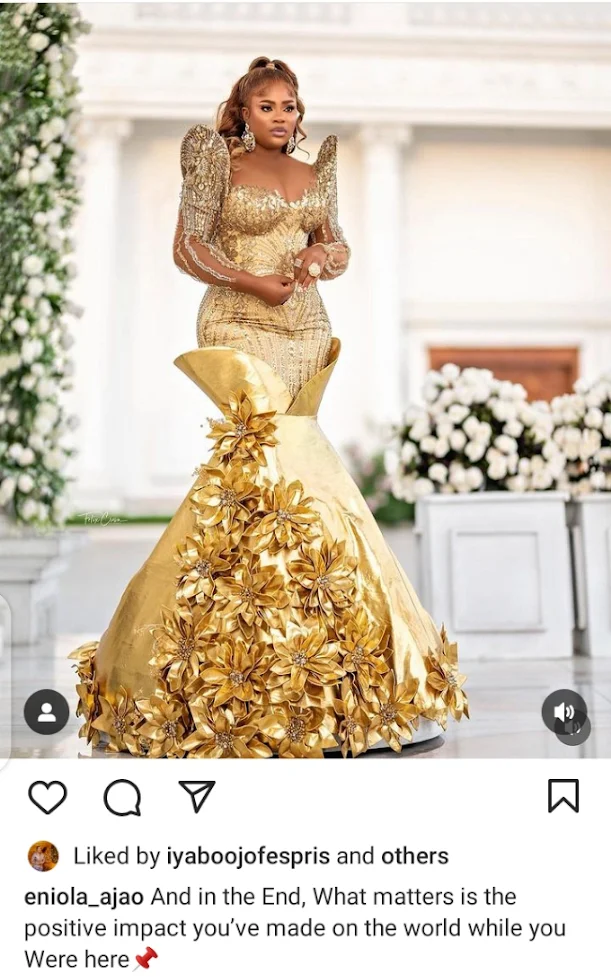This screenshot has width=611, height=977.
Task: Show tagged people in the post
Action: click(x=46, y=712)
